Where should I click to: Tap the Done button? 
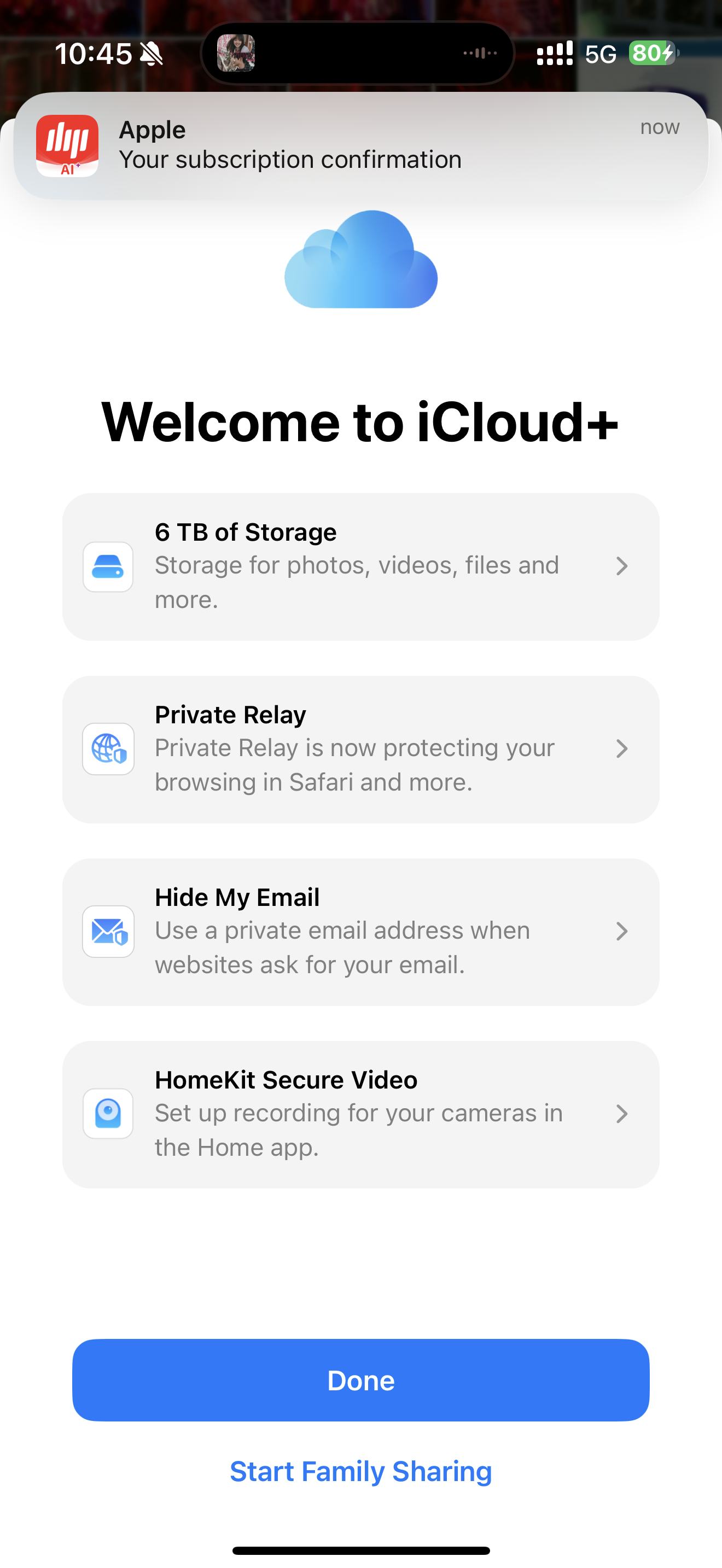click(361, 1380)
